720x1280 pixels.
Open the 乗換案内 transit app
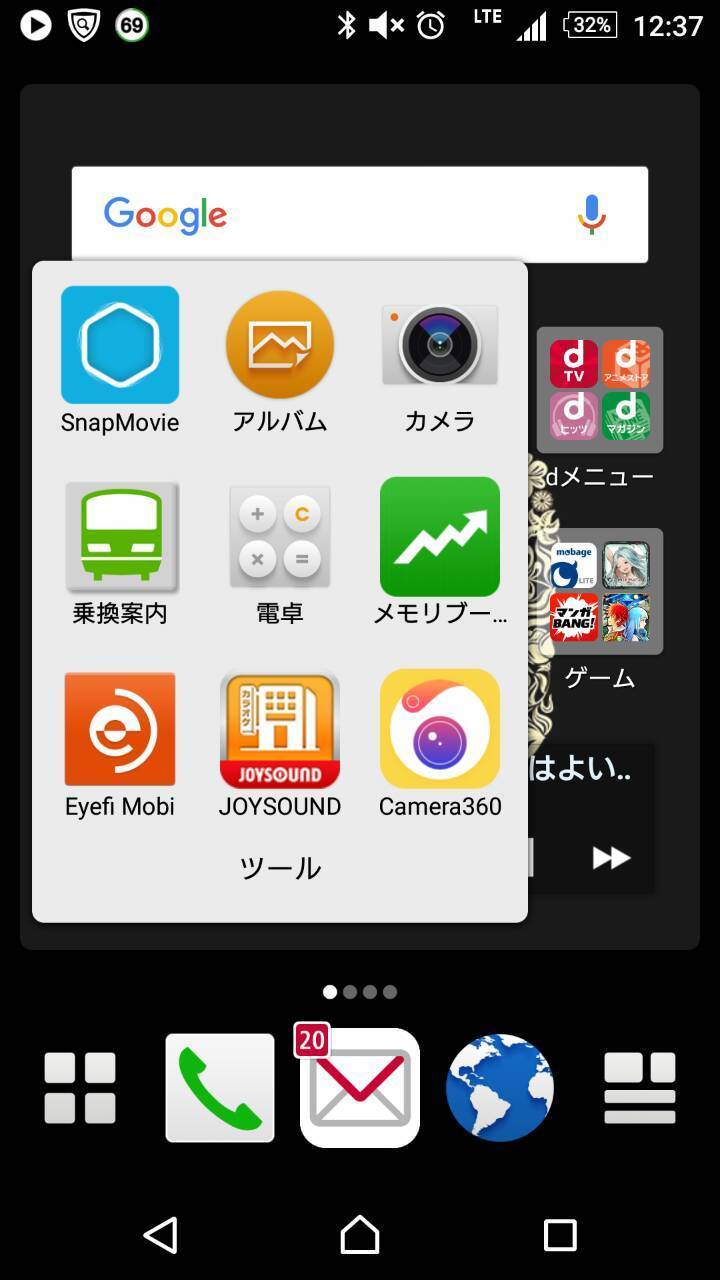pyautogui.click(x=120, y=538)
